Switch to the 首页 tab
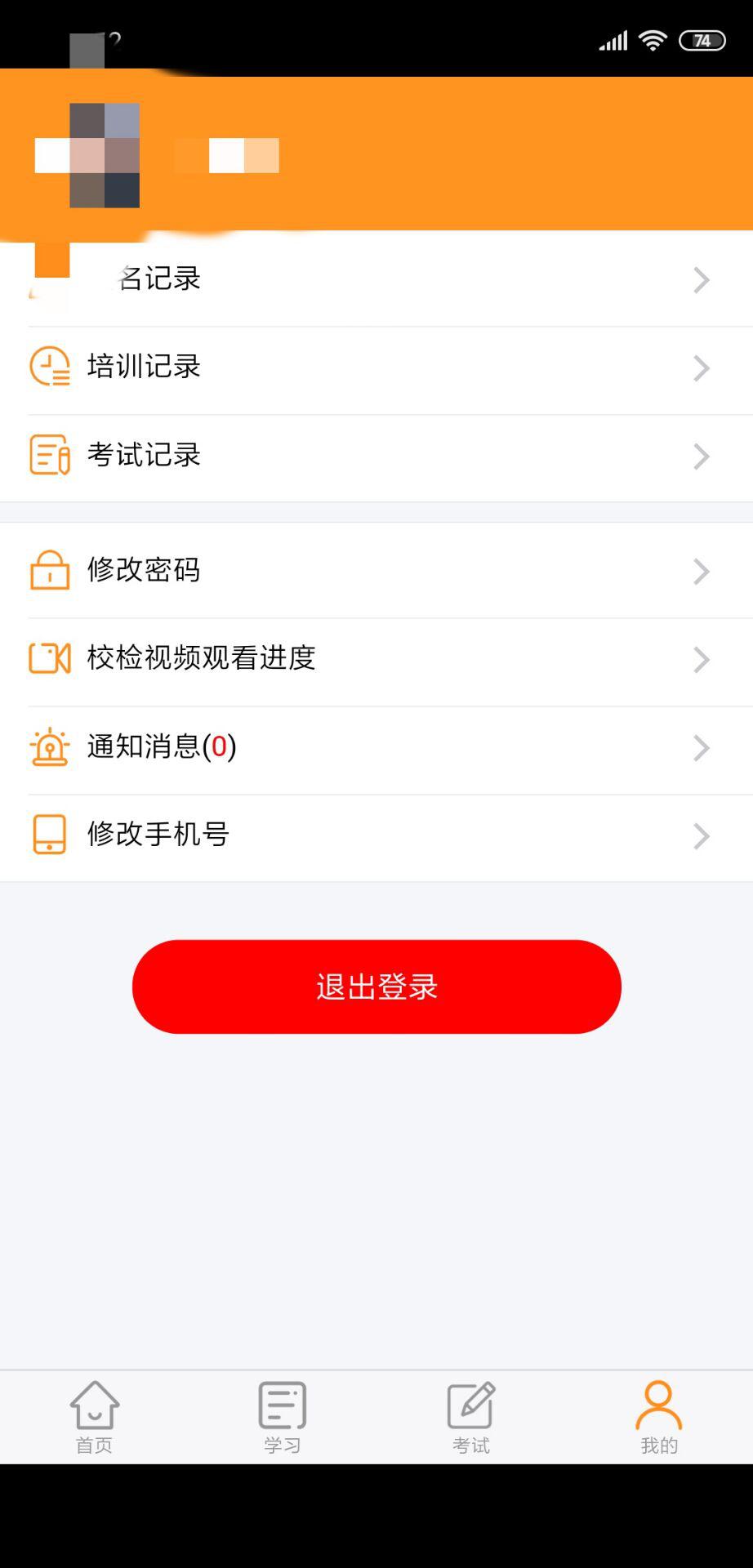 (x=95, y=1418)
